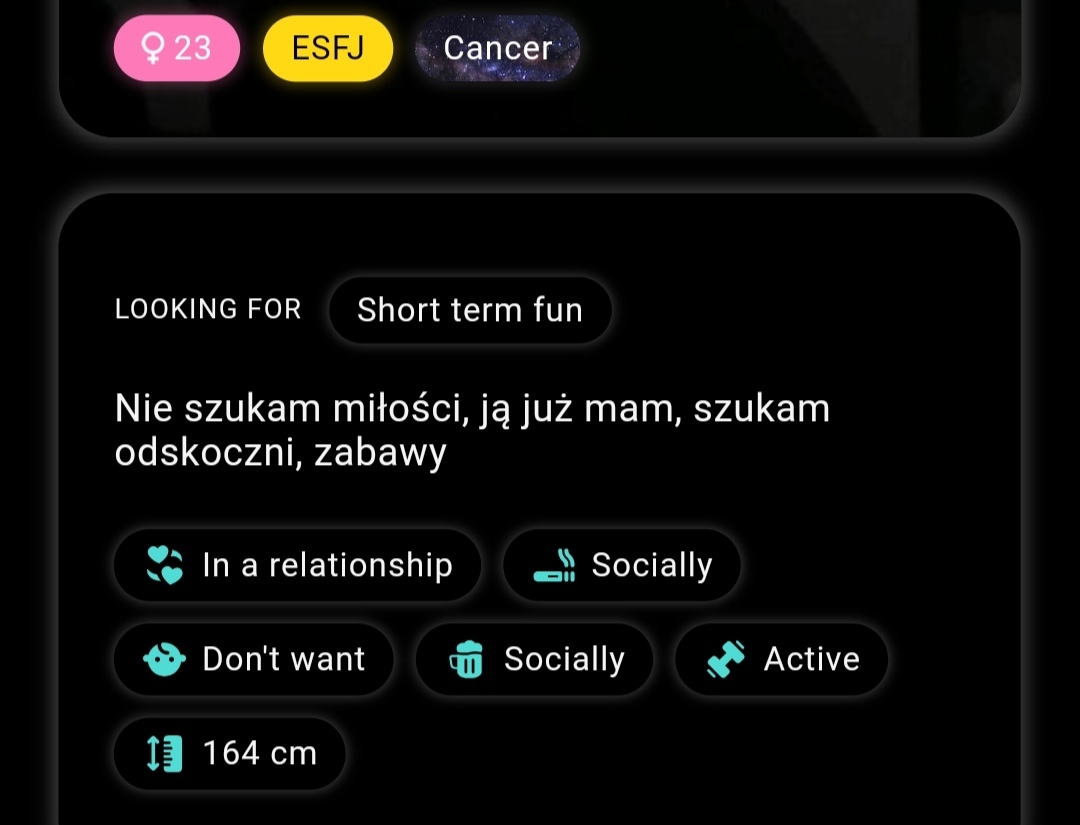Select the Short term fun chip
This screenshot has height=825, width=1080.
coord(469,310)
